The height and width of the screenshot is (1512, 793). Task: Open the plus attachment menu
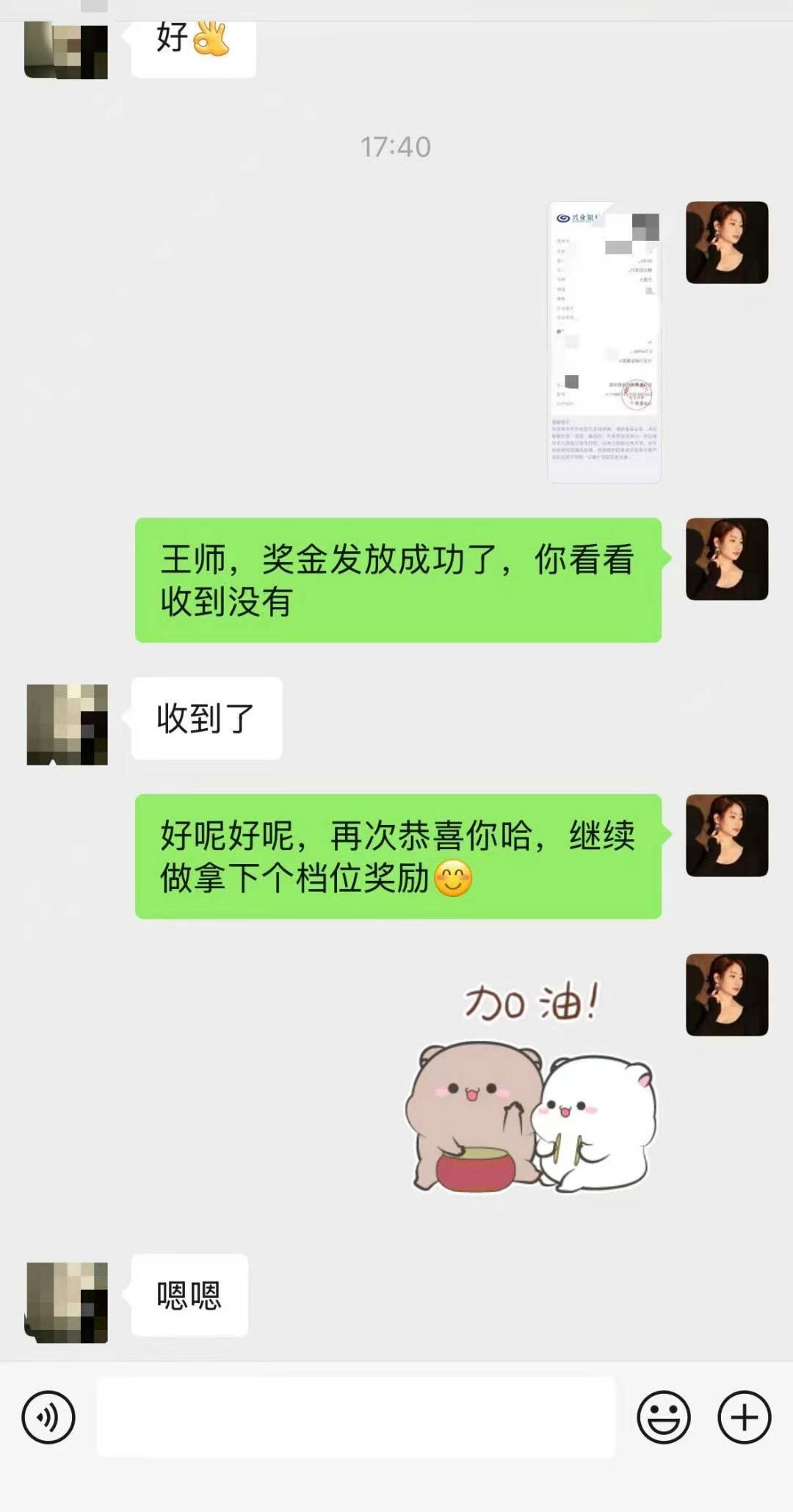pyautogui.click(x=744, y=1417)
